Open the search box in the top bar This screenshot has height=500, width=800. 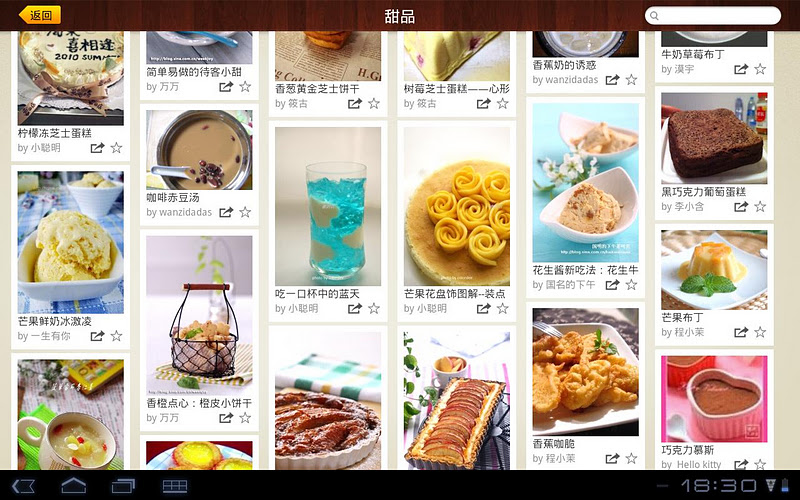[x=713, y=16]
